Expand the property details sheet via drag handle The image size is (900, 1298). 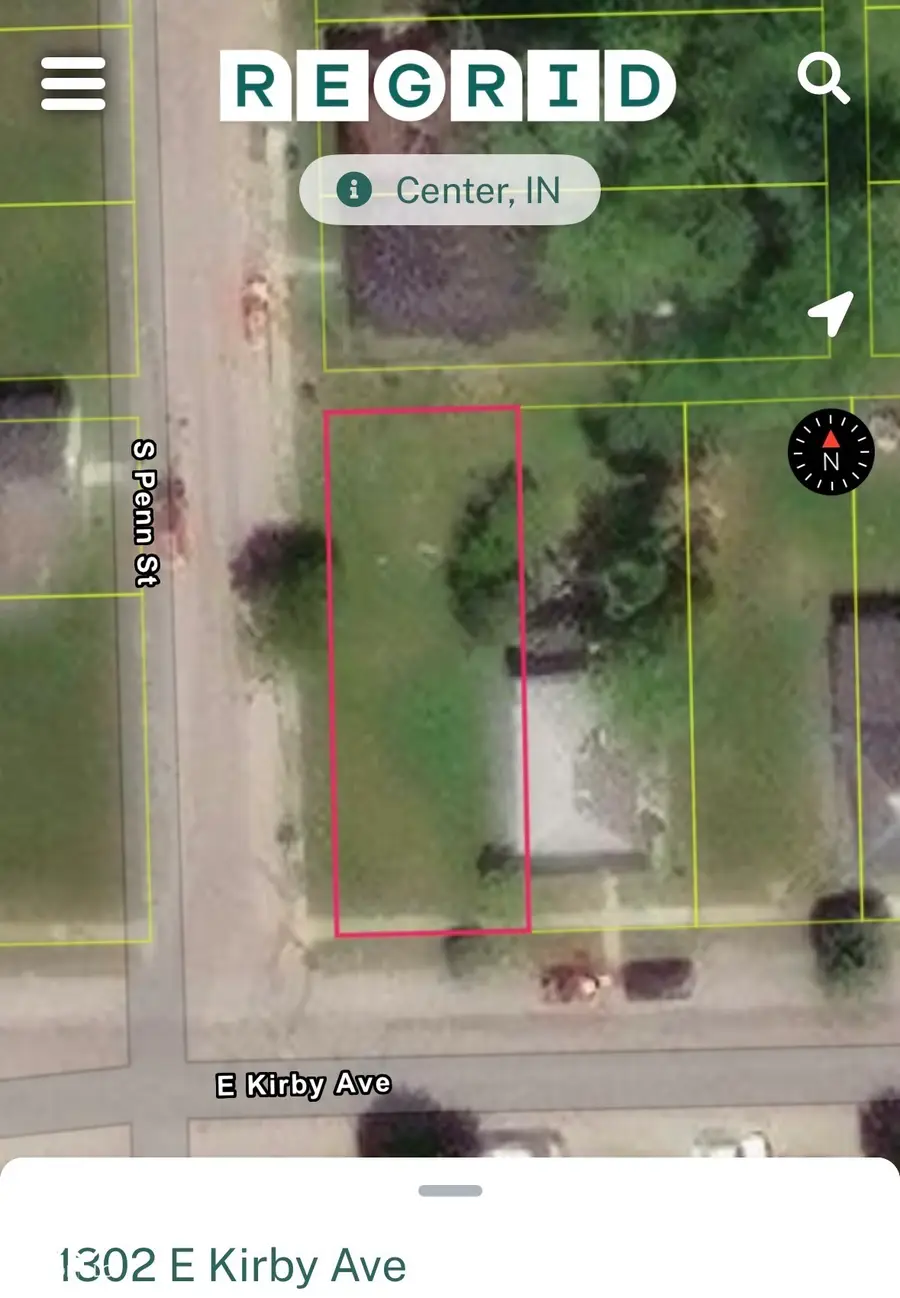450,1190
